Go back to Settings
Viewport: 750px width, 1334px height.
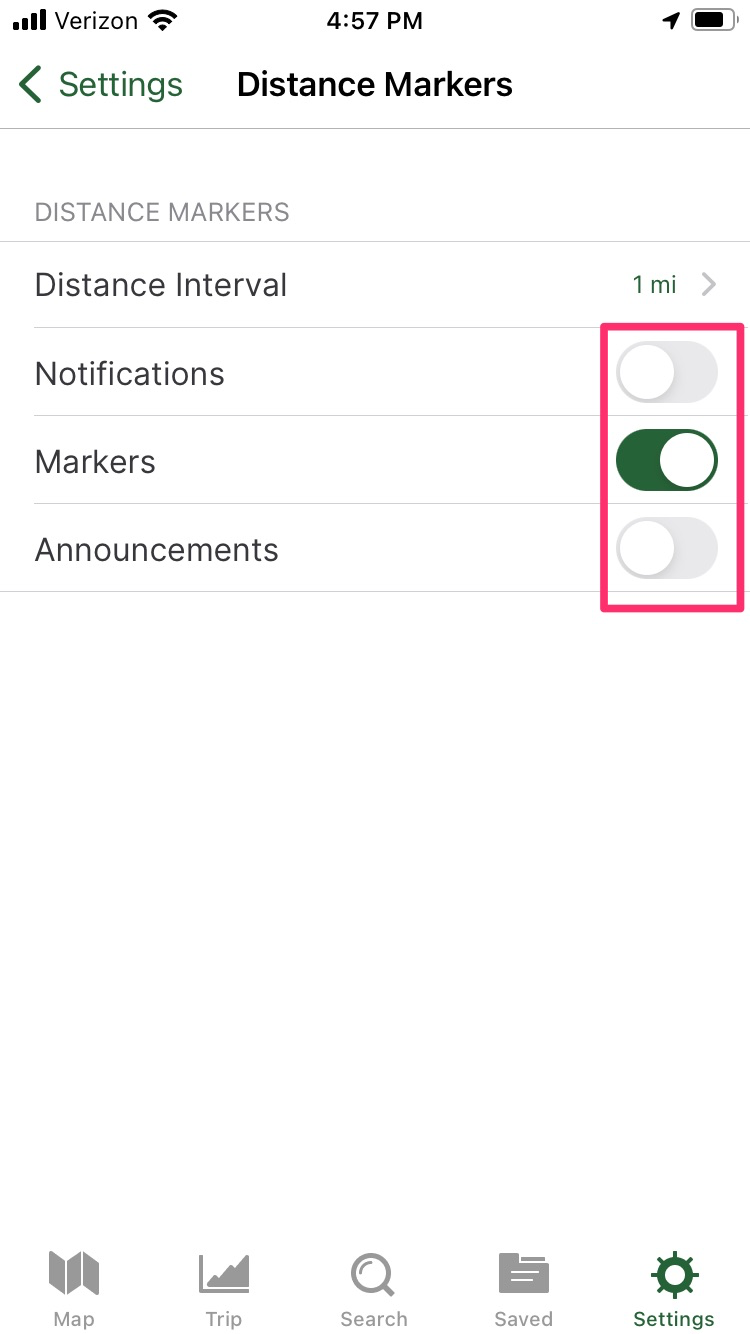[x=101, y=85]
